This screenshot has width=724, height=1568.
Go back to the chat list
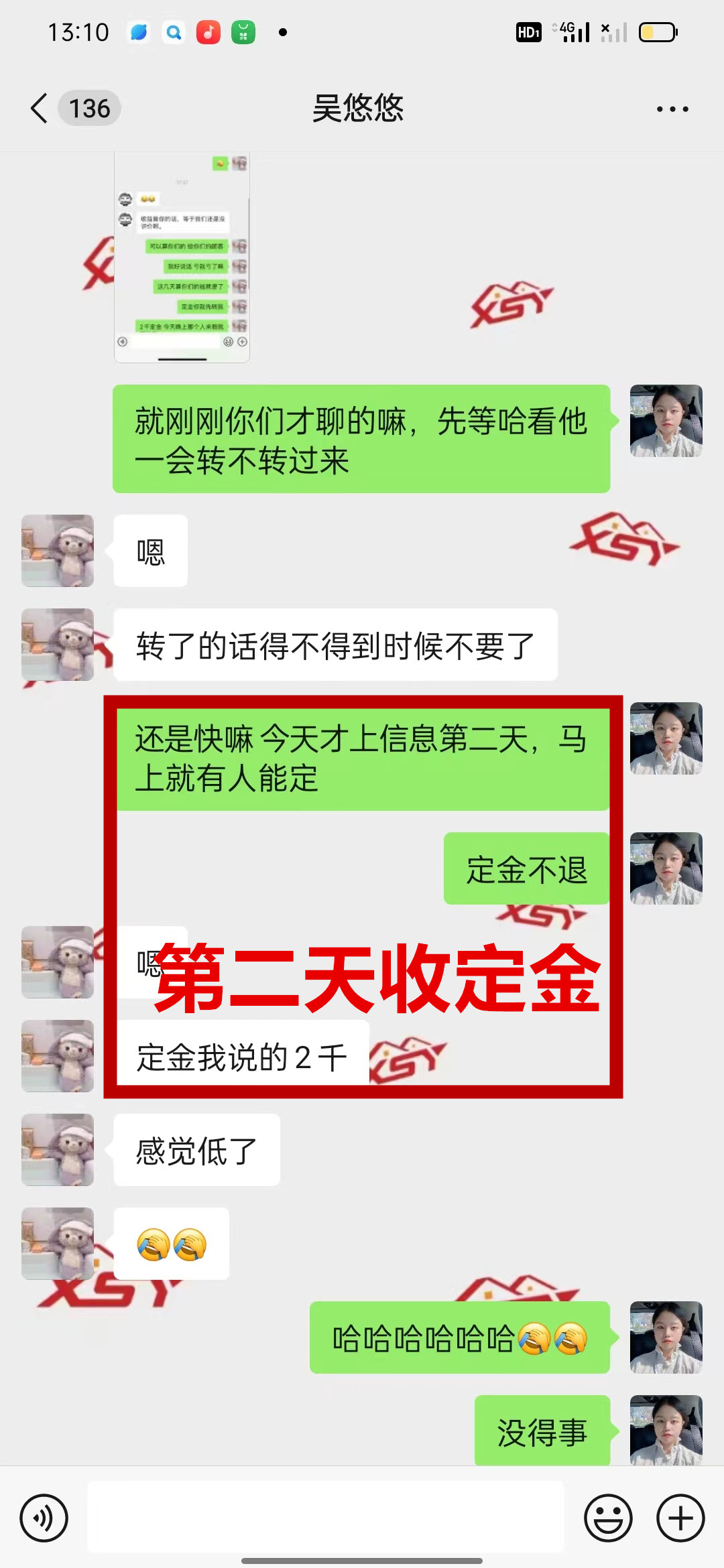point(40,108)
